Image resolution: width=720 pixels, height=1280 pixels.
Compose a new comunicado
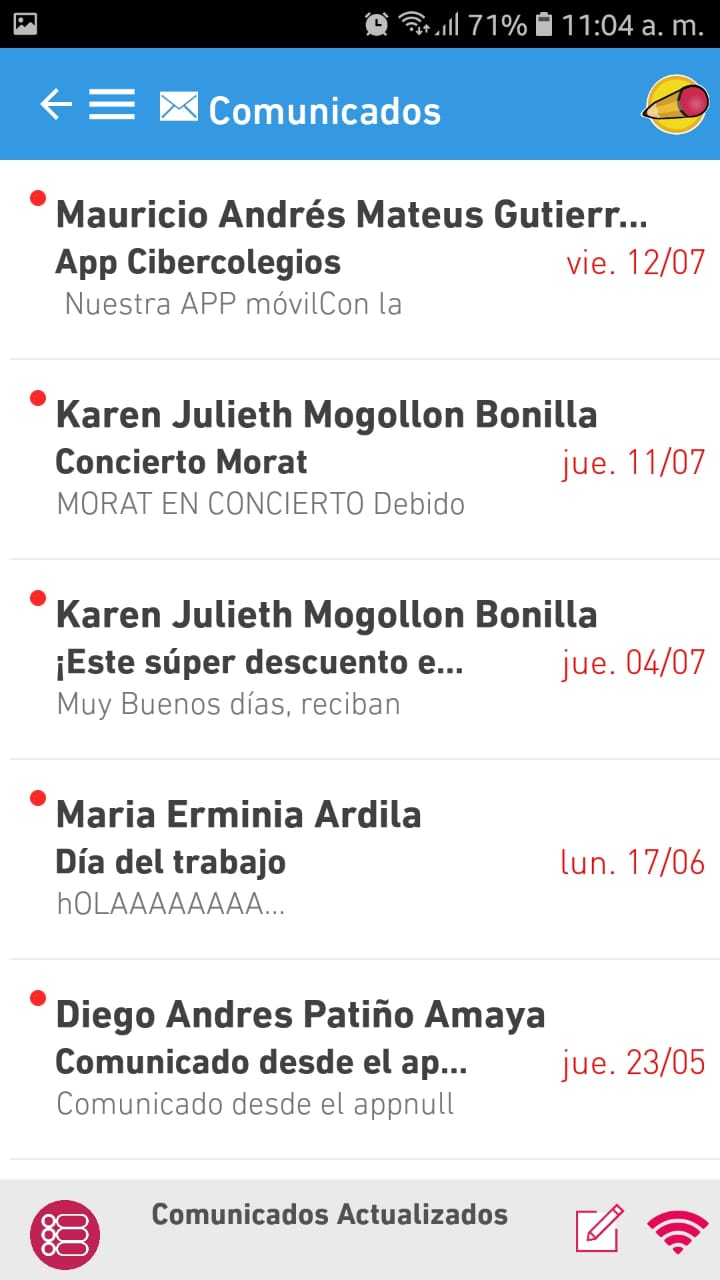coord(599,1229)
